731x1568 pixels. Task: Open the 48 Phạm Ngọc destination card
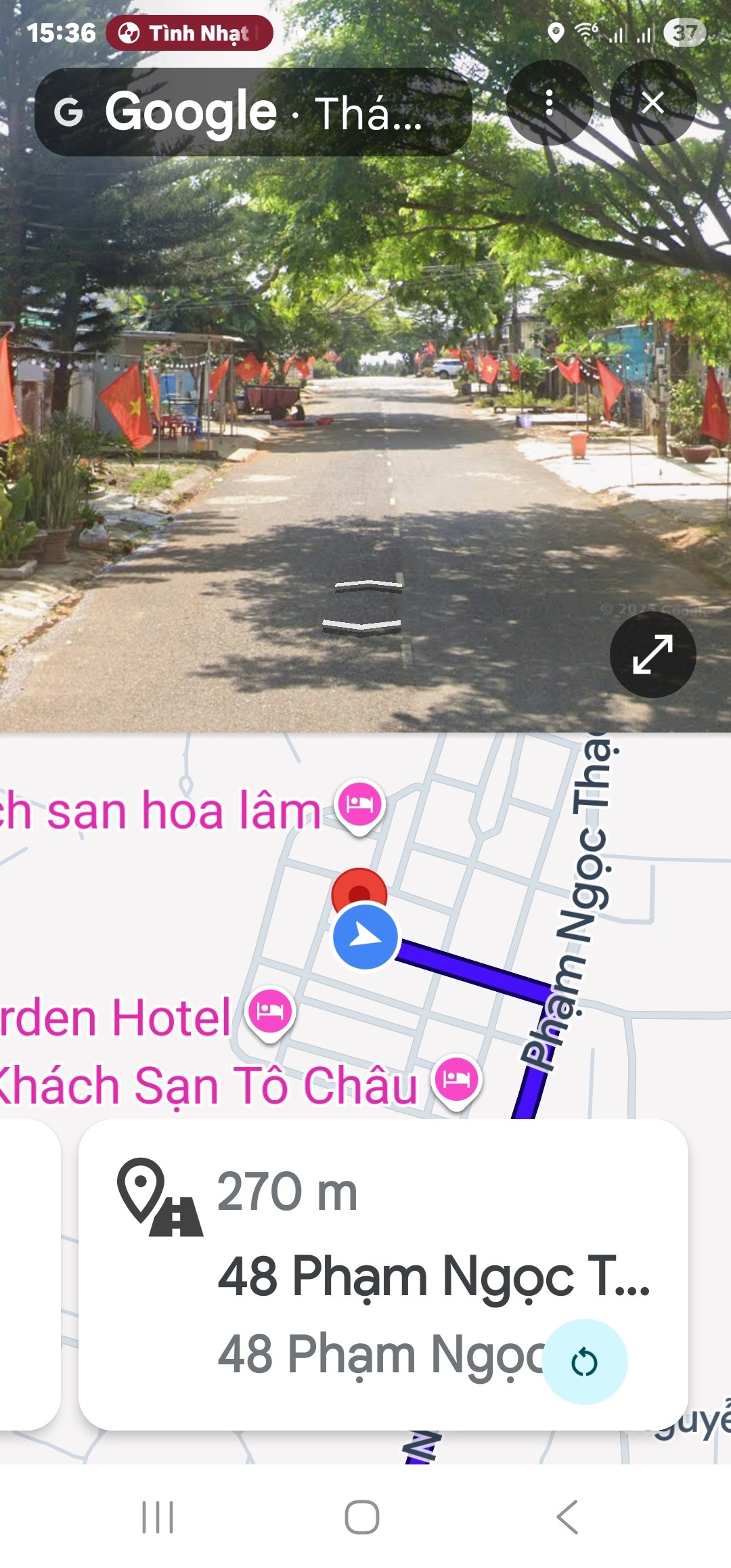[379, 1273]
